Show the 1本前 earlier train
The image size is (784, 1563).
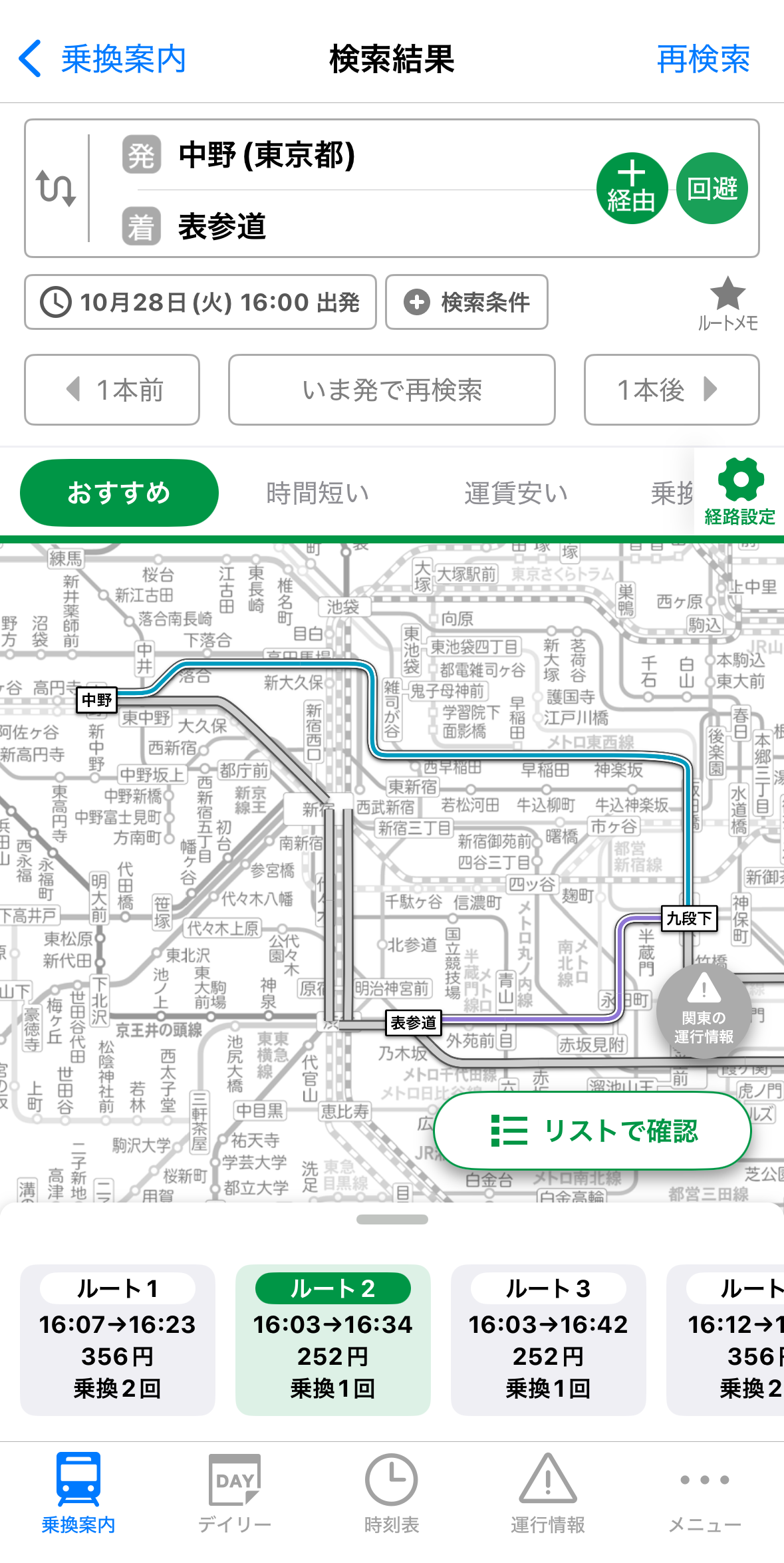(x=112, y=390)
